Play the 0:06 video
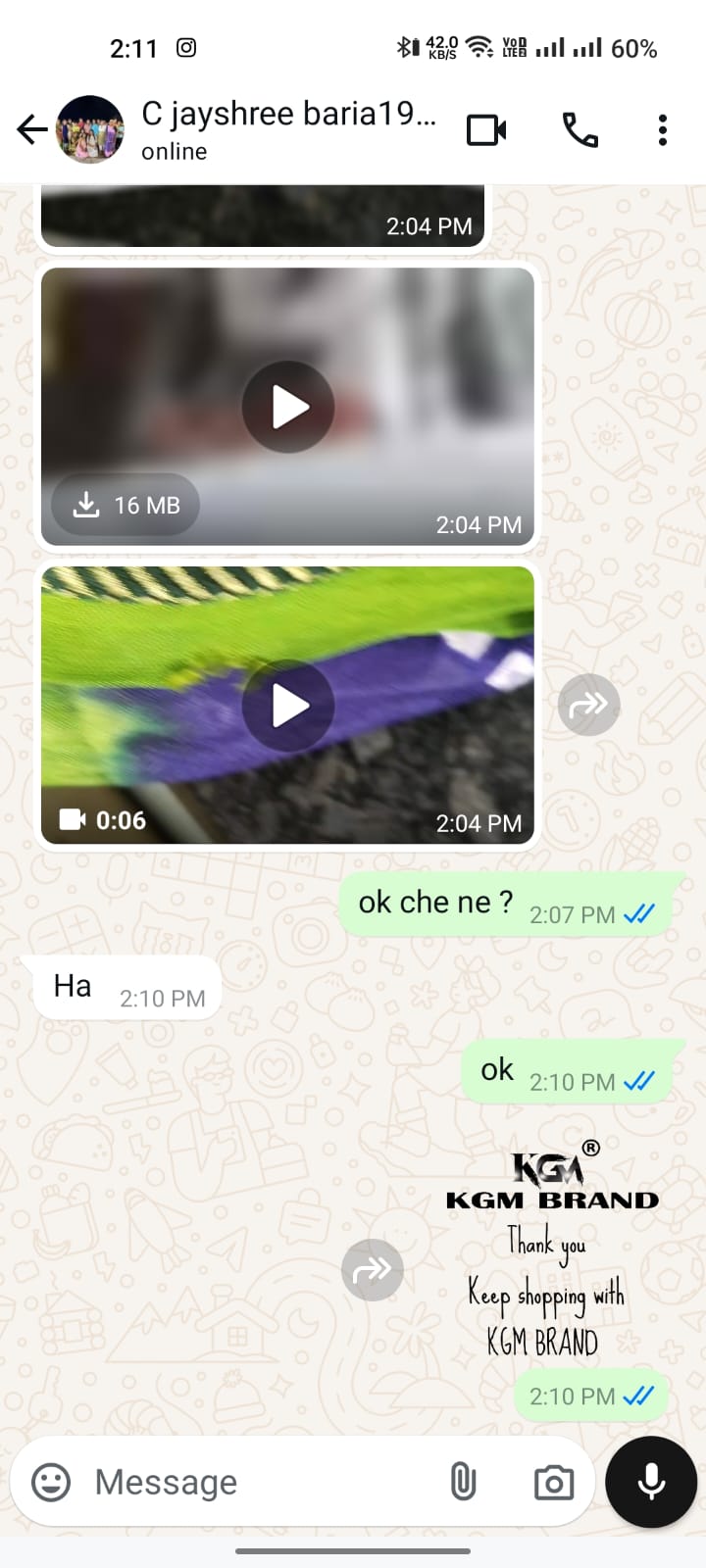The image size is (706, 1568). pos(289,706)
